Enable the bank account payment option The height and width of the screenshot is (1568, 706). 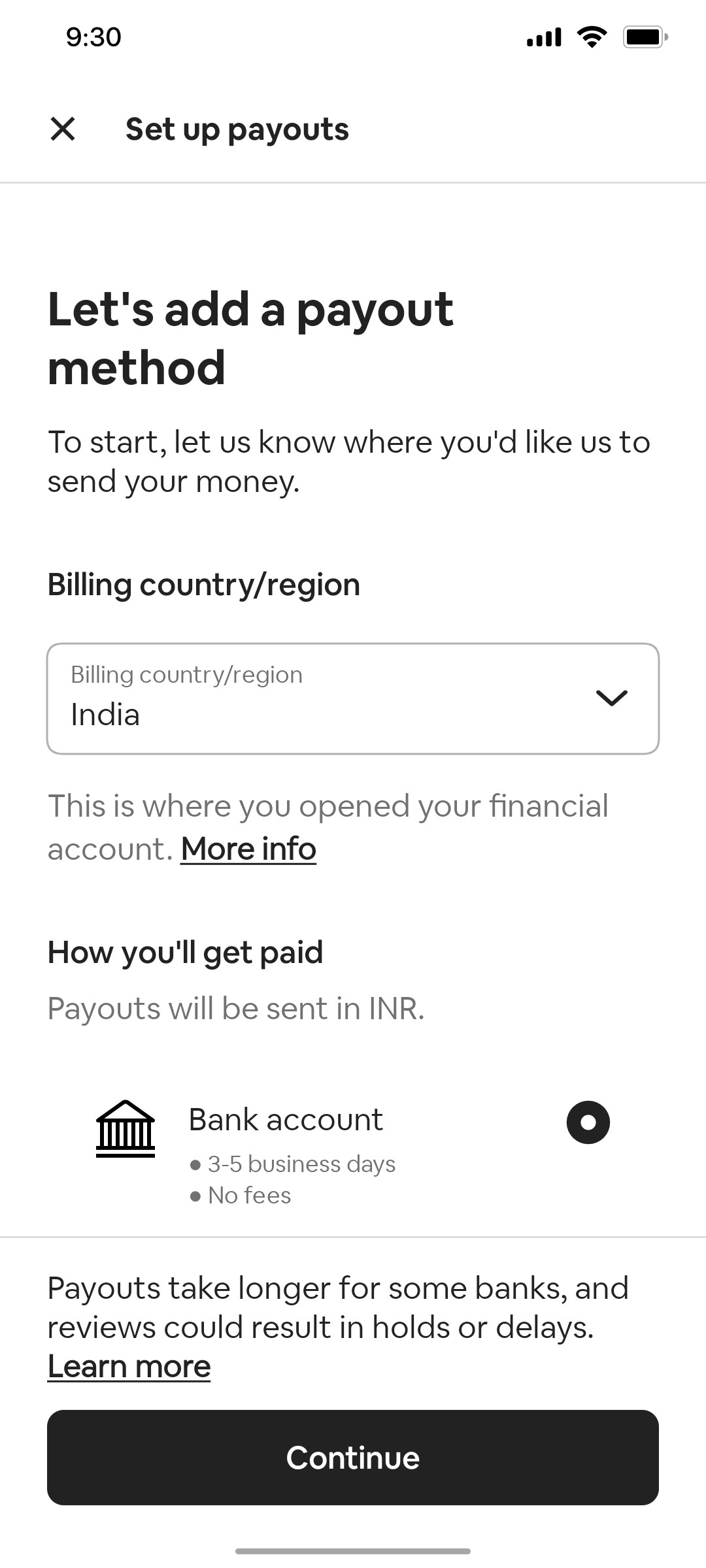point(588,1122)
